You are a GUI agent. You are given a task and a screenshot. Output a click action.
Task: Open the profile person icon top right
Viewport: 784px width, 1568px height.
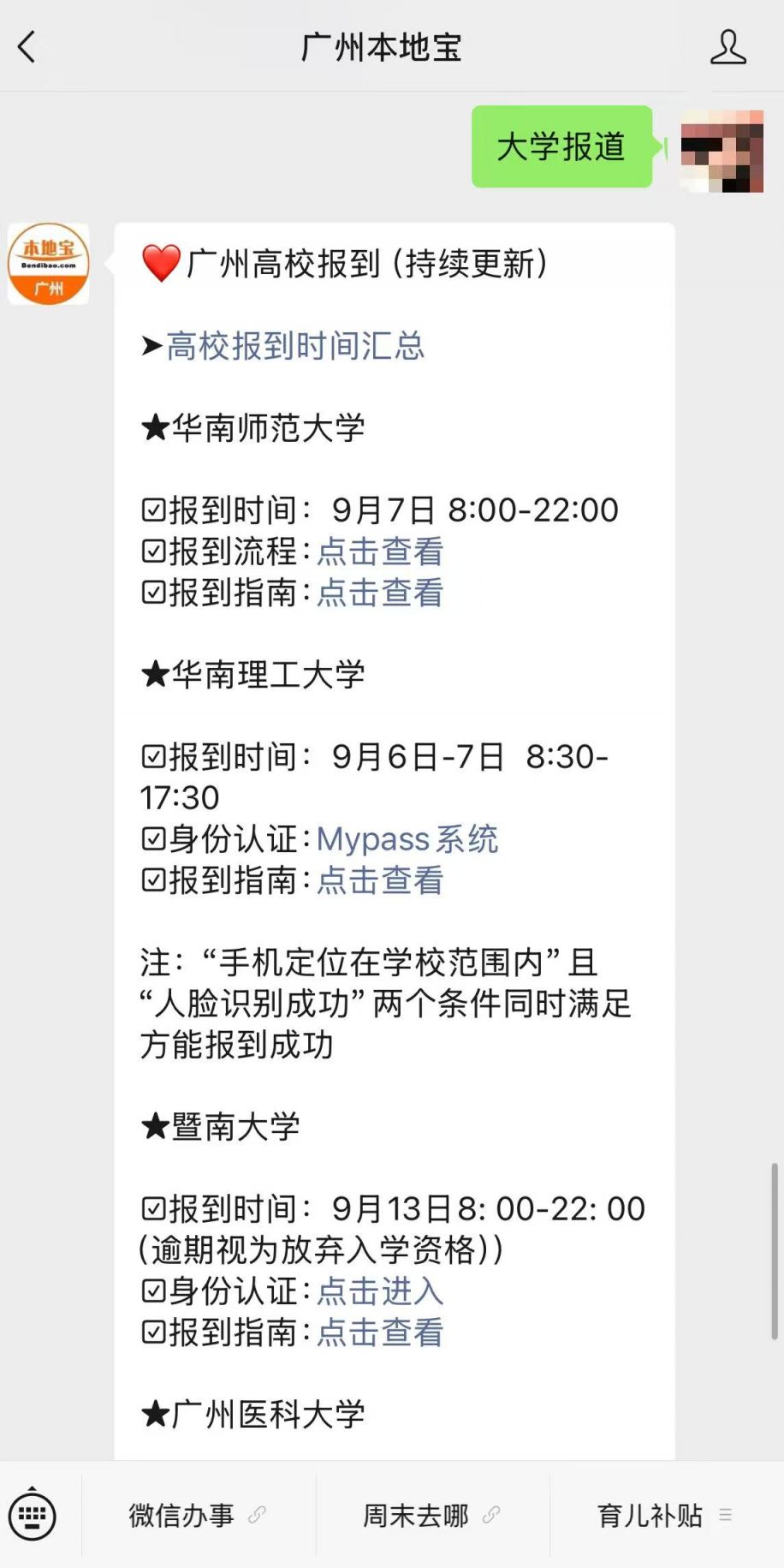728,49
